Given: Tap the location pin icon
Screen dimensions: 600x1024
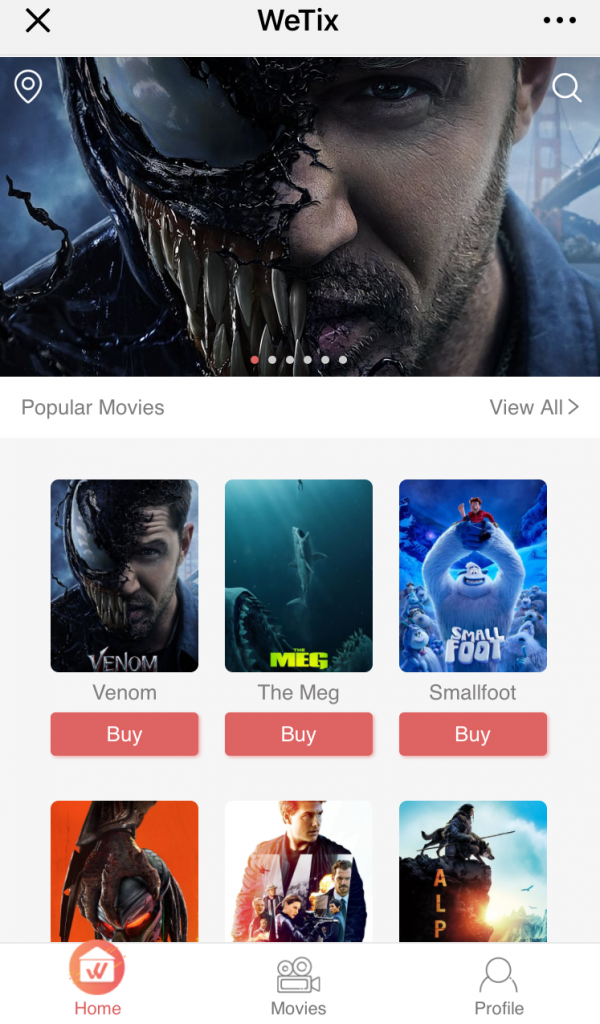Looking at the screenshot, I should tap(28, 86).
